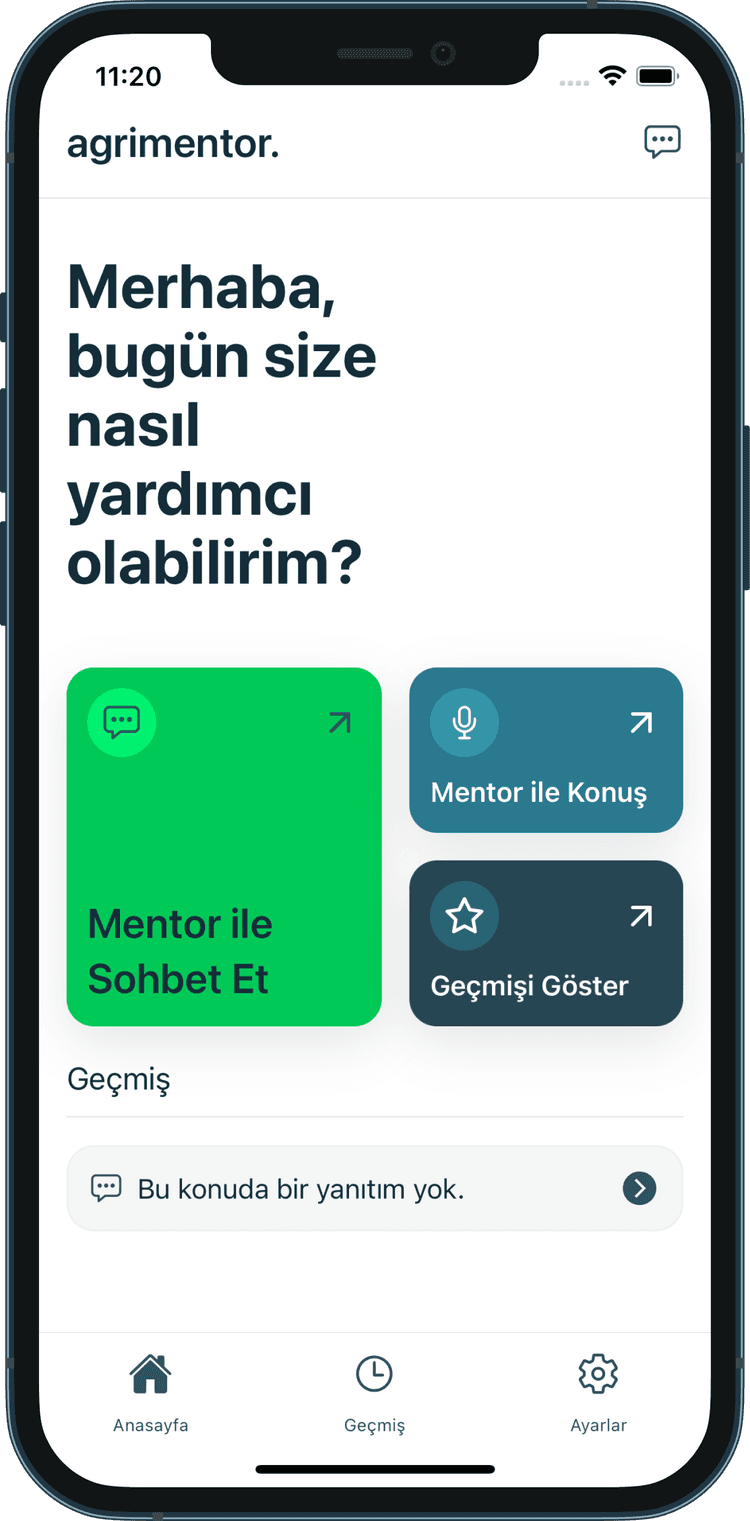Start Mentor ile Konuş voice session
This screenshot has height=1521, width=750.
(546, 750)
